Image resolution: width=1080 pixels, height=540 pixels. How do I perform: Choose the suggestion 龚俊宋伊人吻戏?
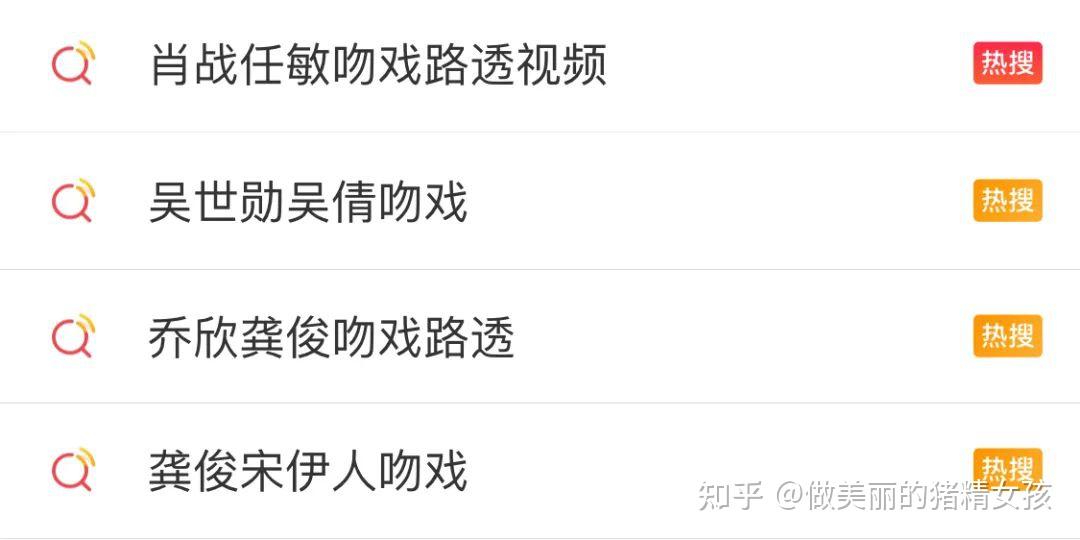pyautogui.click(x=308, y=472)
